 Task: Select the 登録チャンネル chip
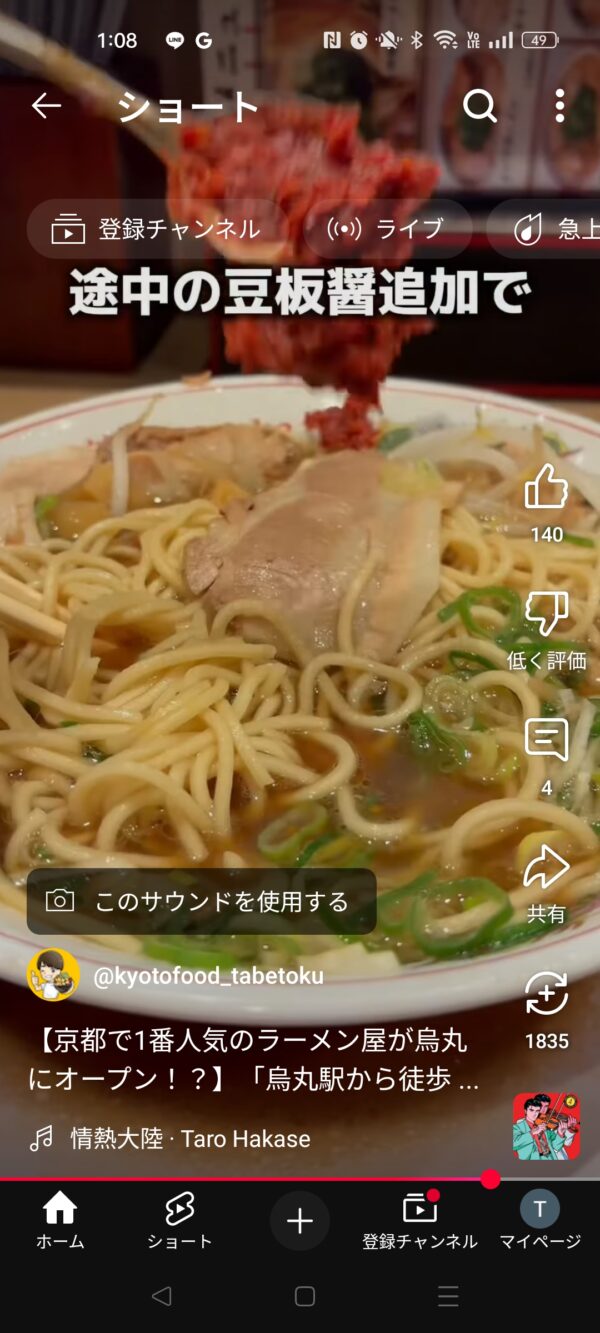[x=156, y=229]
